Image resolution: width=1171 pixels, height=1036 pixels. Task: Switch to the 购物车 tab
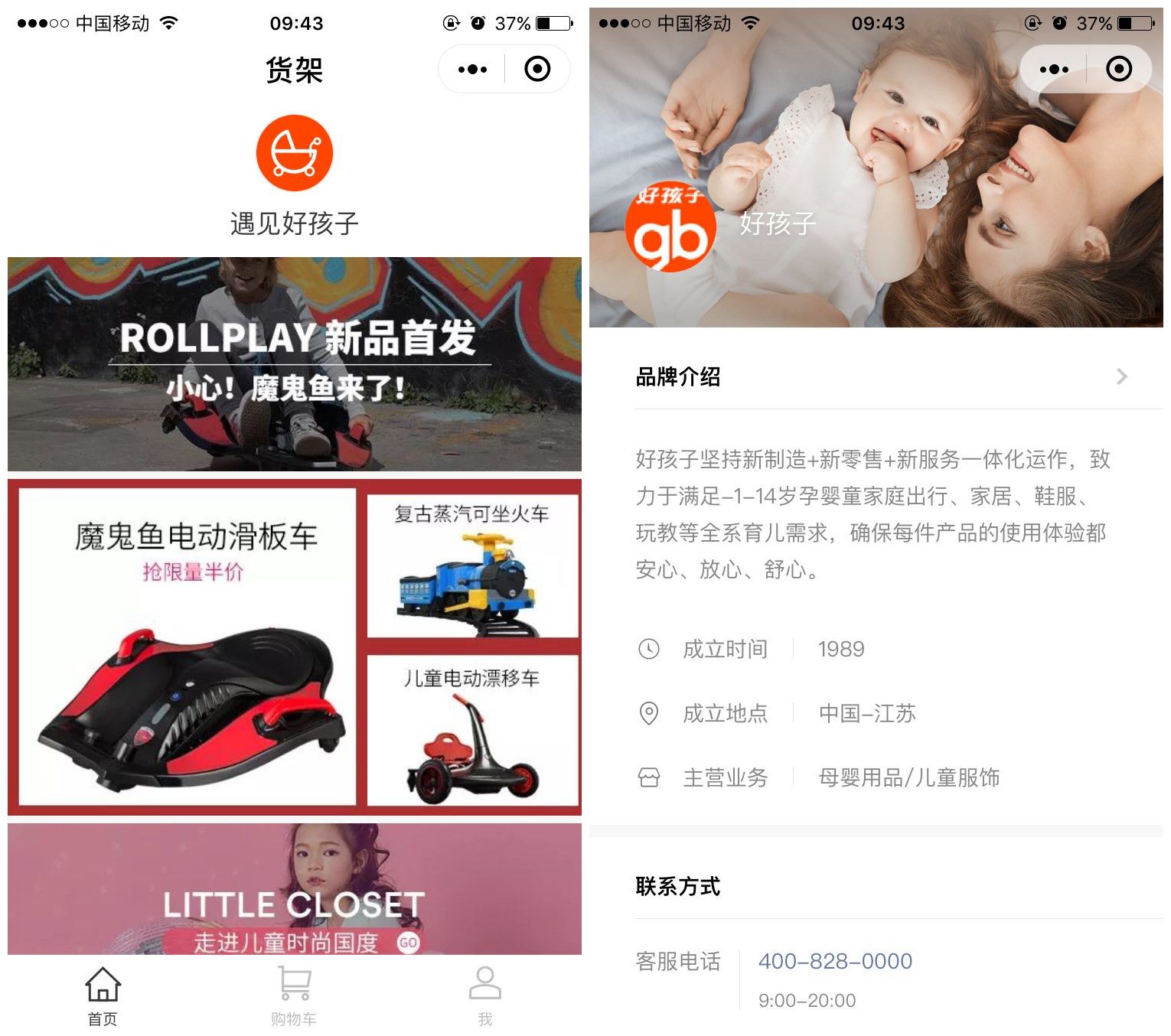[x=294, y=995]
